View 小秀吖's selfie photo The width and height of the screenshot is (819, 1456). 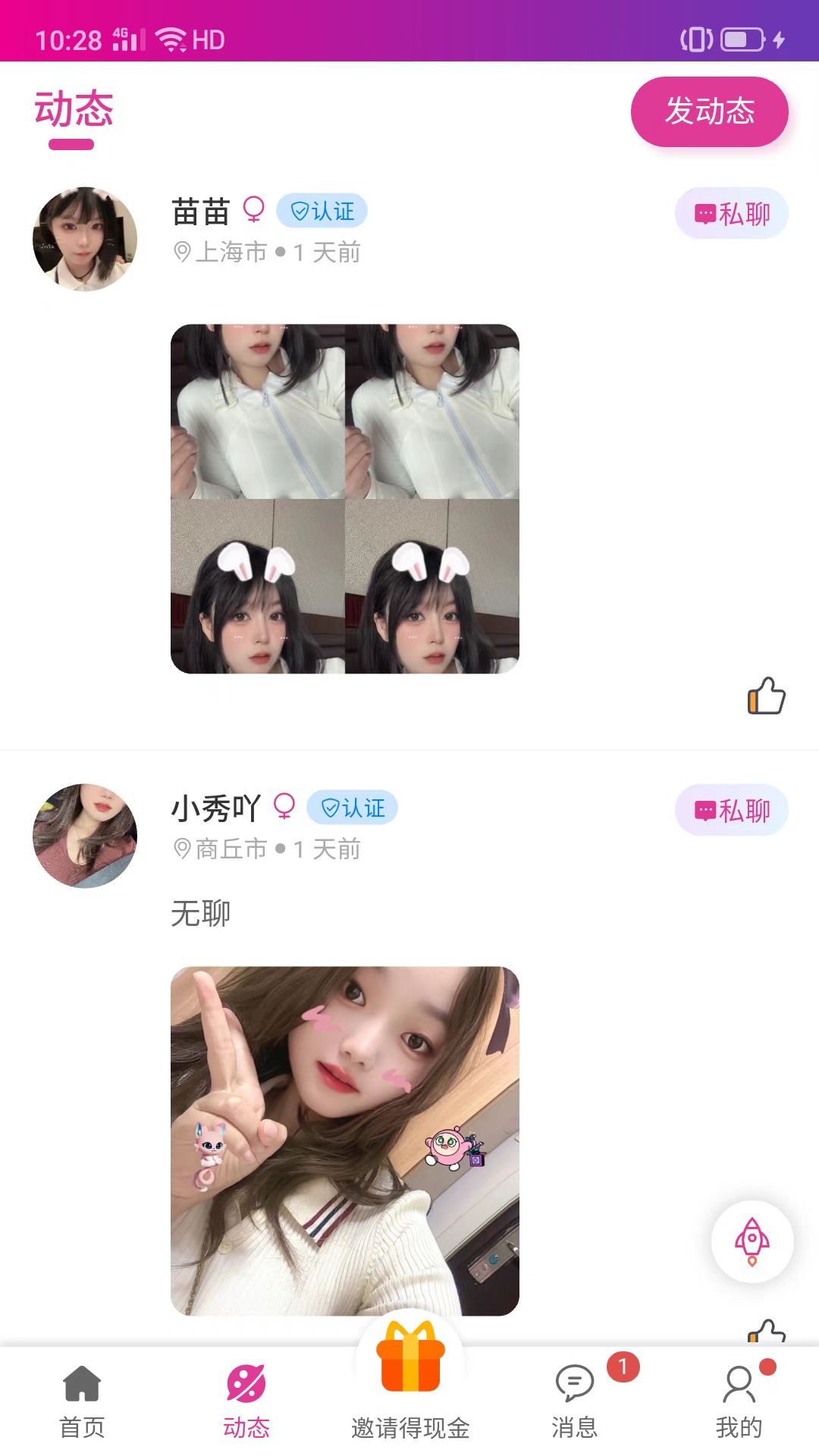coord(345,1141)
